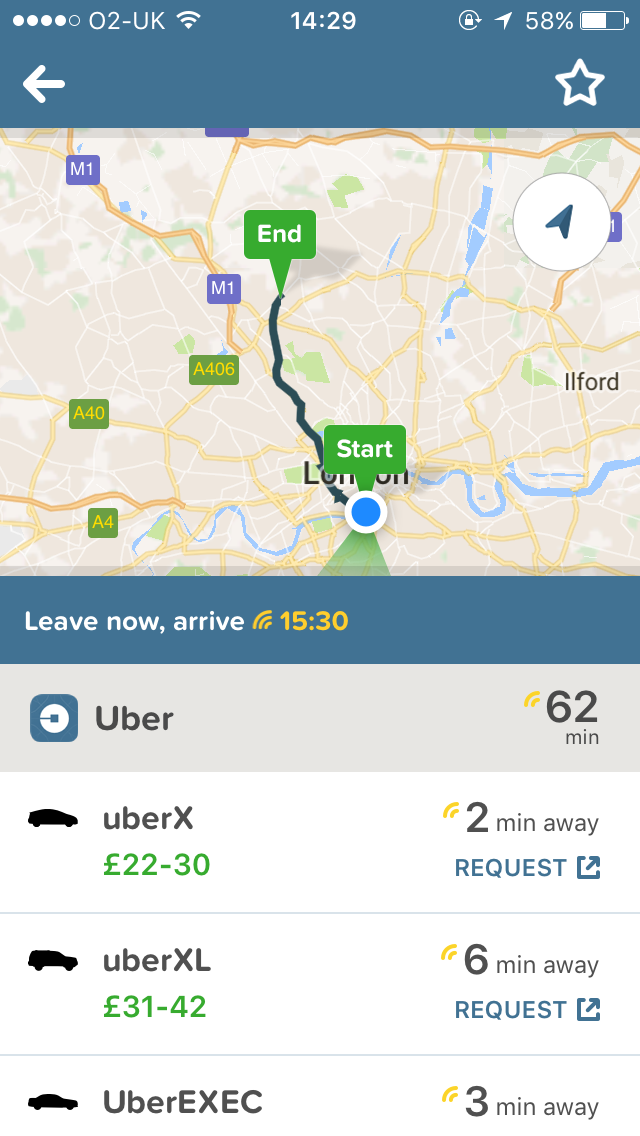This screenshot has width=640, height=1136.
Task: Save this route with the star
Action: point(580,85)
